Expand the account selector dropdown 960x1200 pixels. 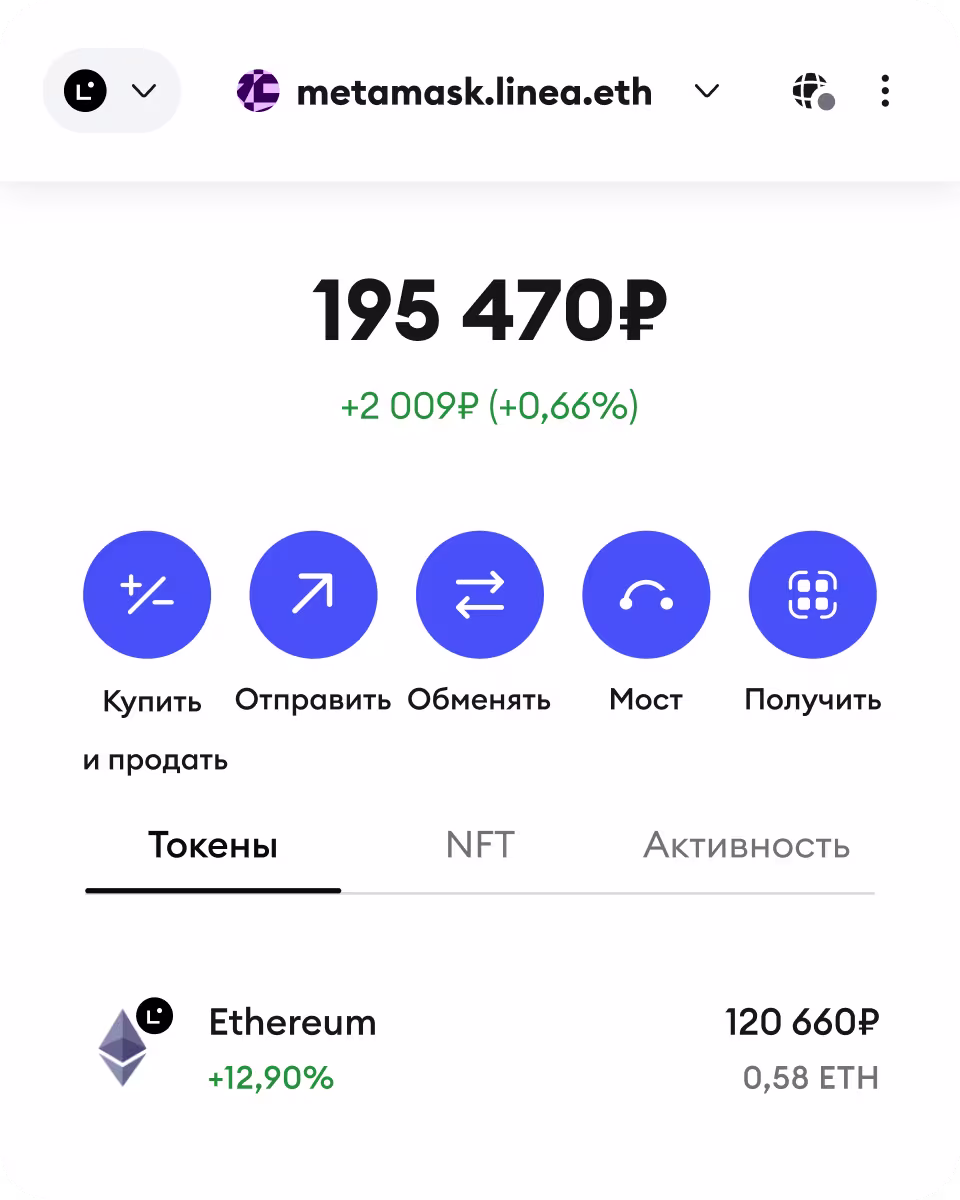coord(142,91)
